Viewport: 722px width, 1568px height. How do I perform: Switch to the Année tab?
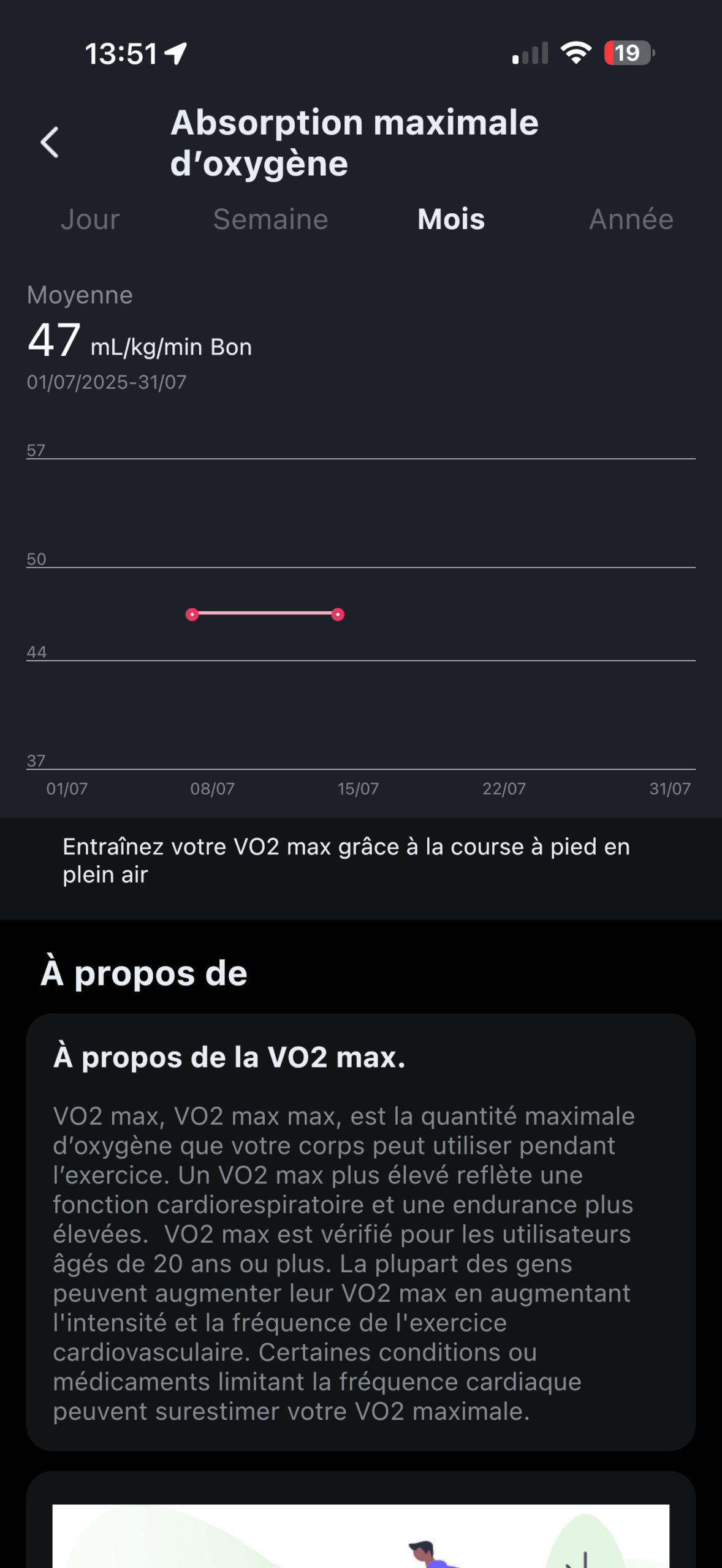(x=631, y=219)
